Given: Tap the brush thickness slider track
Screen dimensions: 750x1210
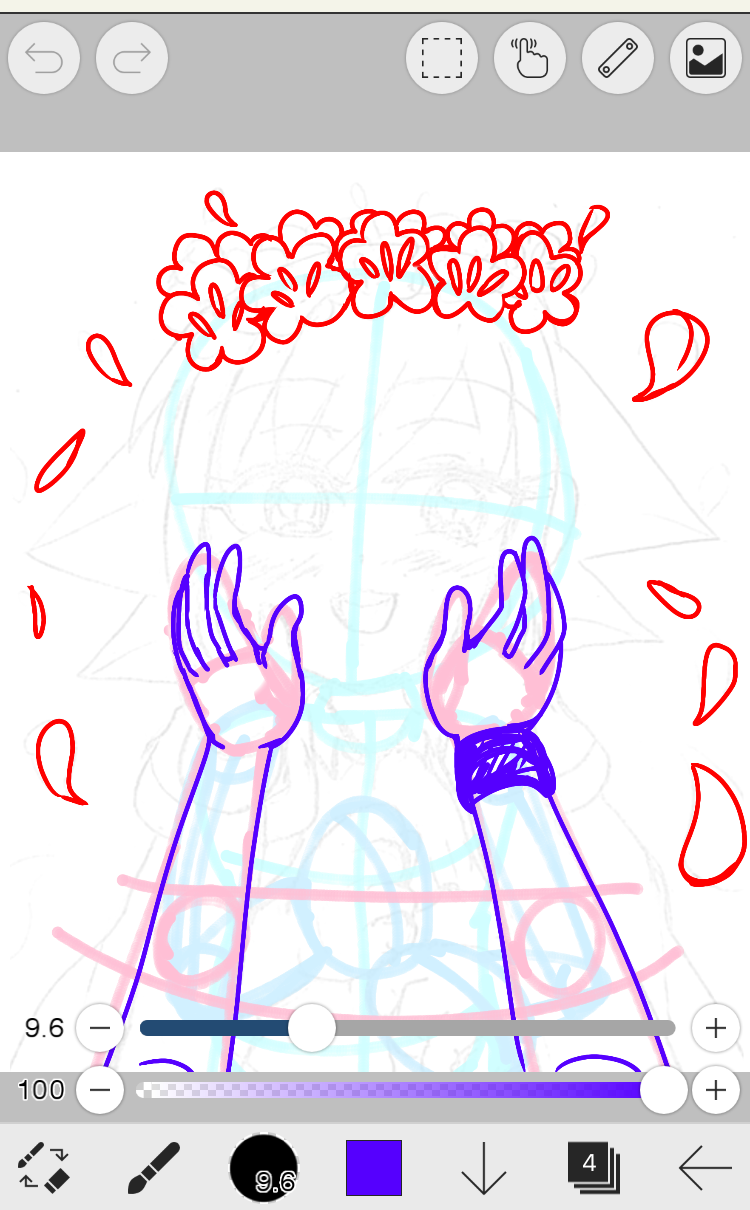Looking at the screenshot, I should 500,1028.
